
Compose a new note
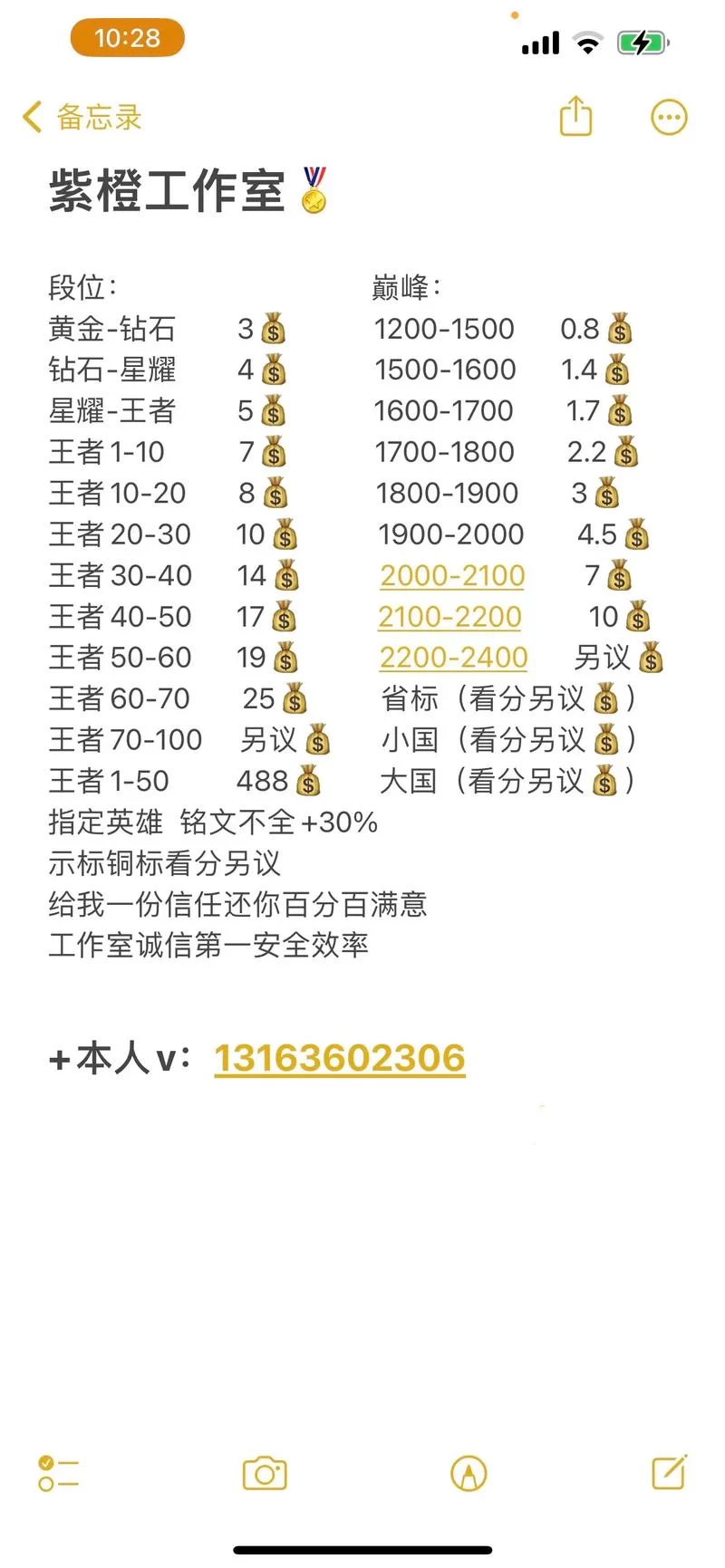pos(670,1473)
